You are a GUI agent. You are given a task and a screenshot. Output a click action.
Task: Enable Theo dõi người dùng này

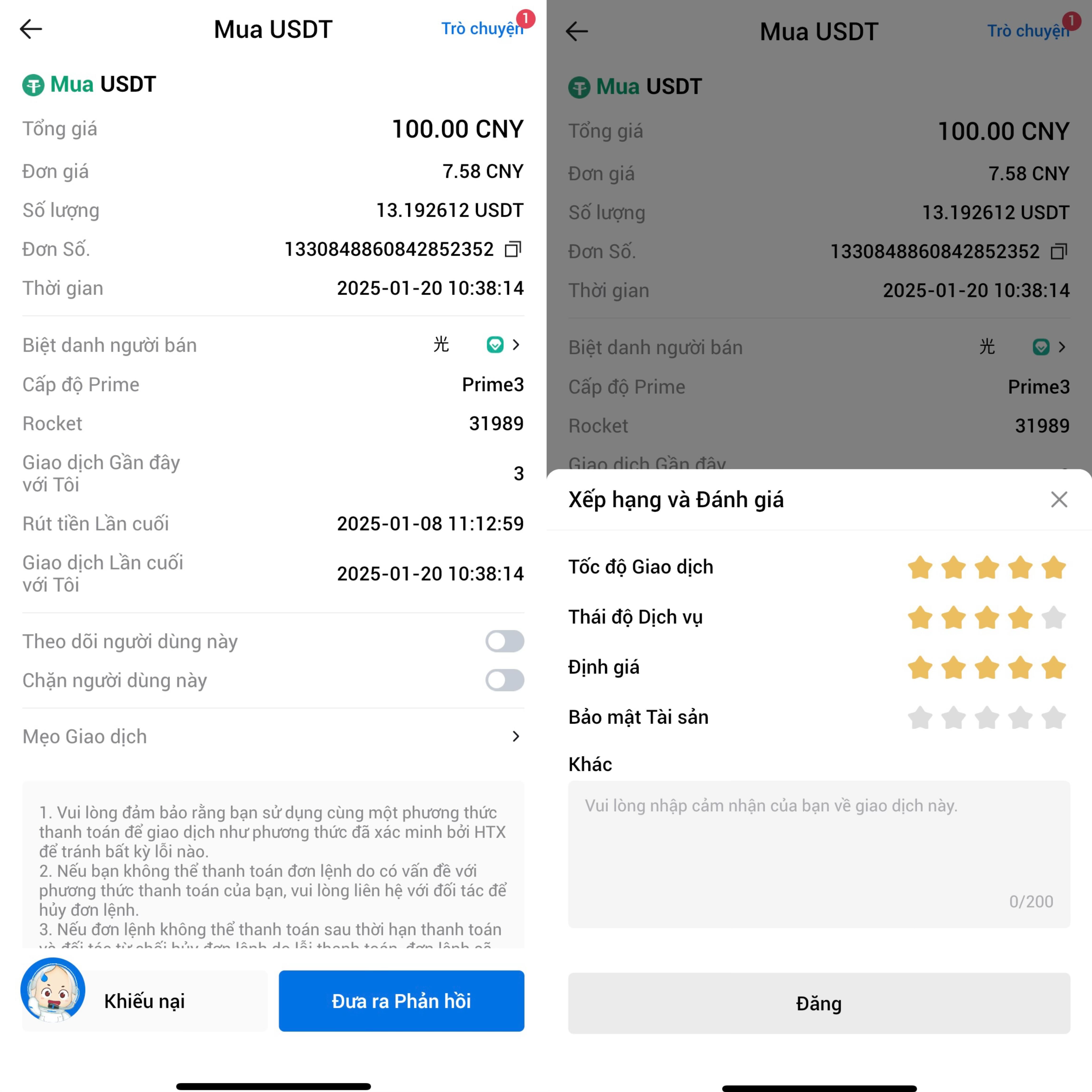(504, 642)
